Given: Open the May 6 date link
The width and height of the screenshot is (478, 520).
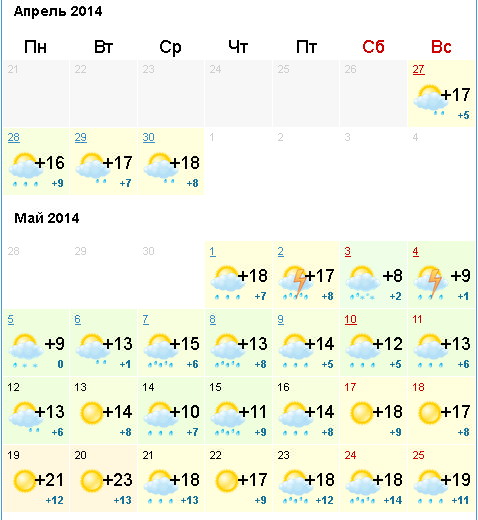Looking at the screenshot, I should 78,319.
